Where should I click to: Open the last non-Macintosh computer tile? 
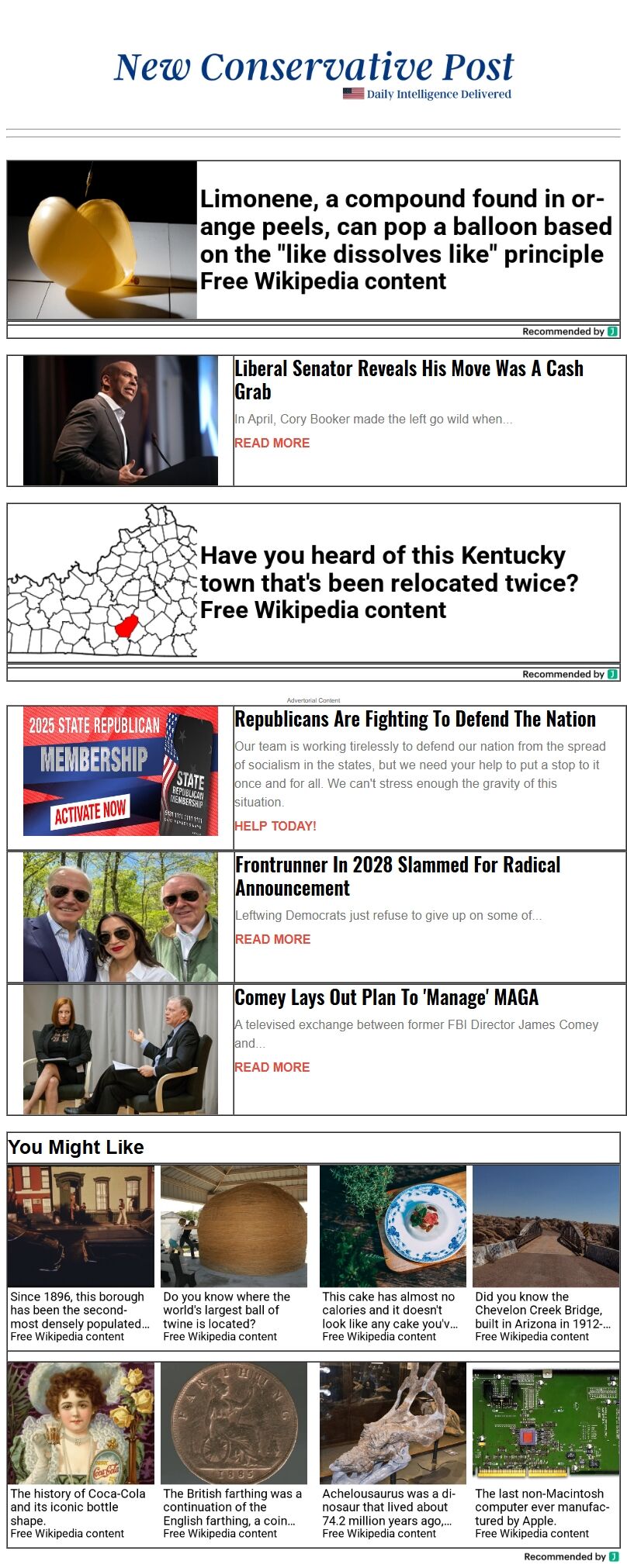[546, 1450]
